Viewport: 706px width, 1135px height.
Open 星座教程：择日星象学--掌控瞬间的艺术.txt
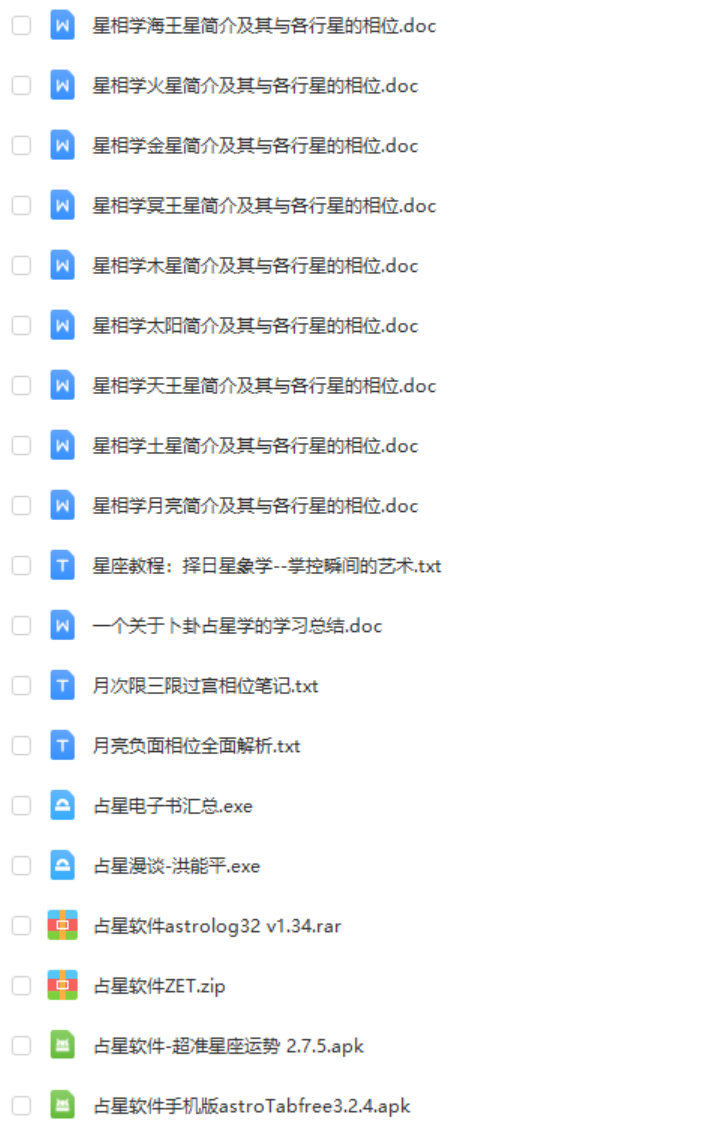pyautogui.click(x=267, y=566)
